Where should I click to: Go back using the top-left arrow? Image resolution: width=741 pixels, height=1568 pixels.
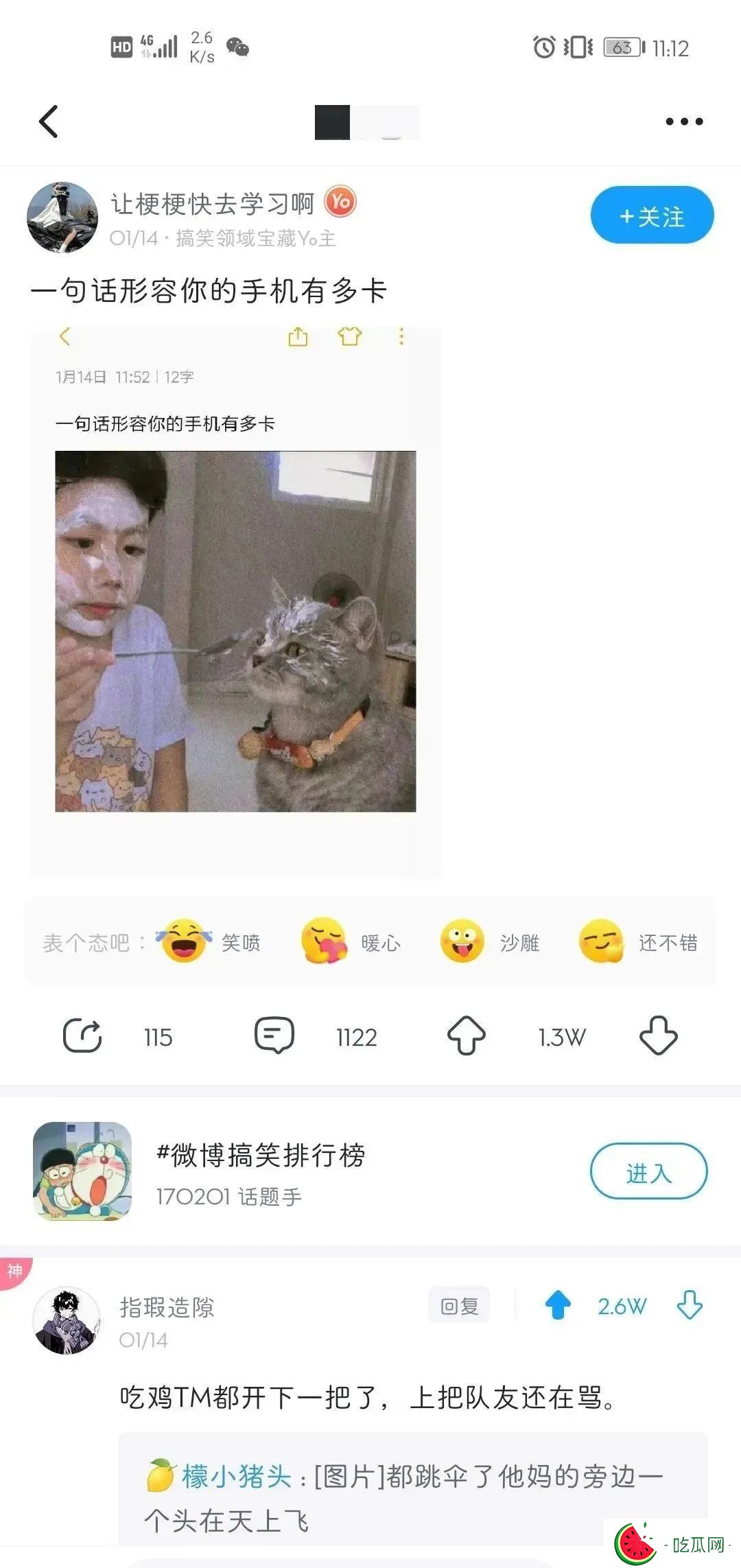[48, 121]
